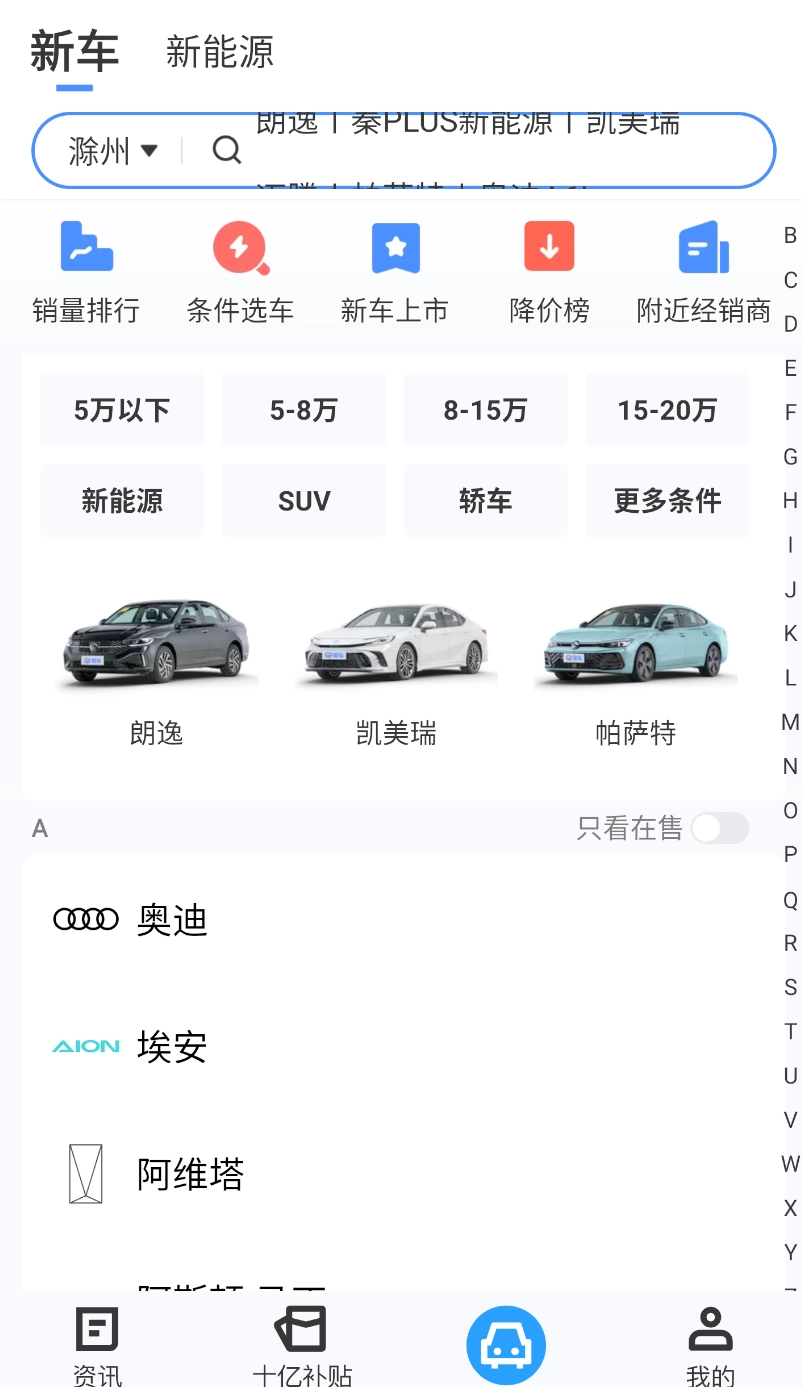
Task: Select the SUV filter button
Action: (303, 500)
